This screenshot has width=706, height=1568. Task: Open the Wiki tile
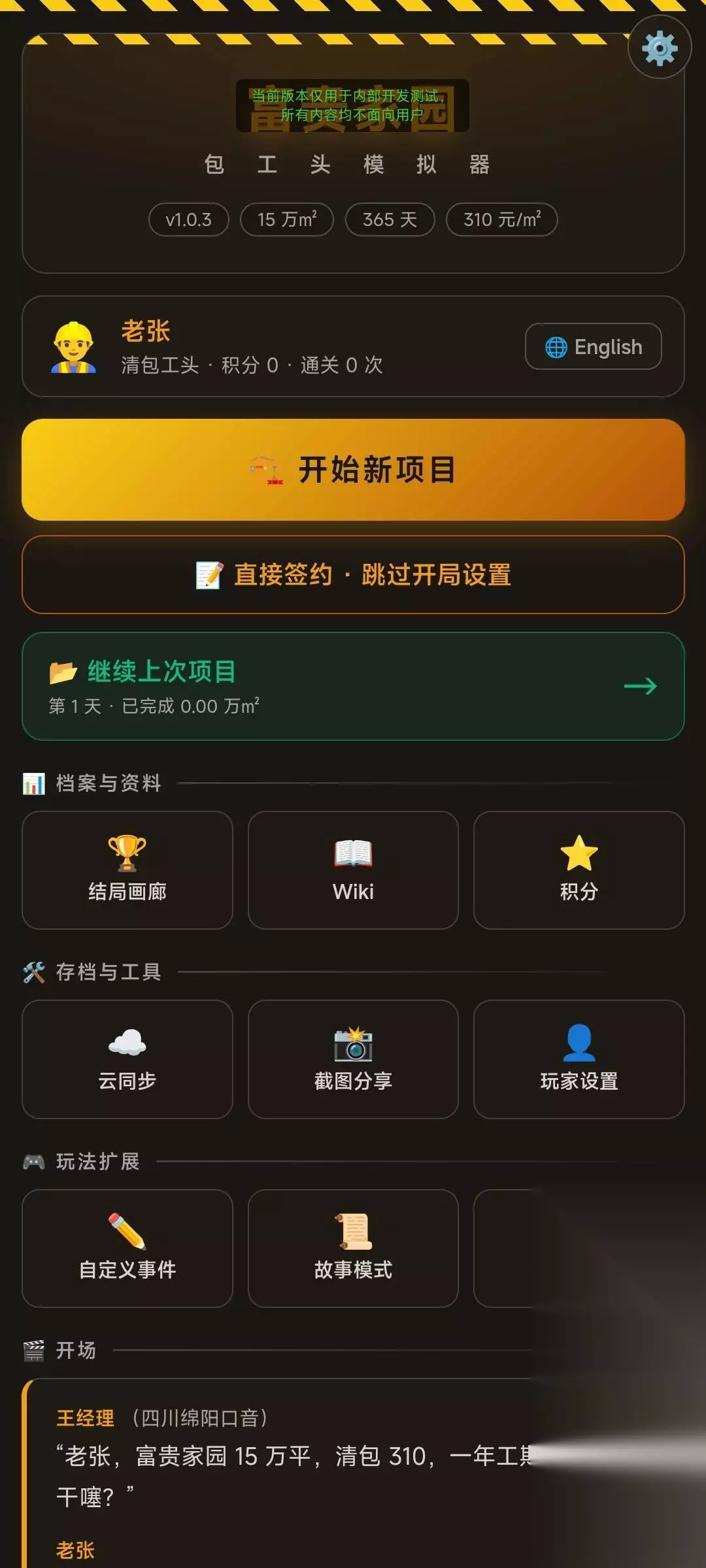[x=353, y=870]
